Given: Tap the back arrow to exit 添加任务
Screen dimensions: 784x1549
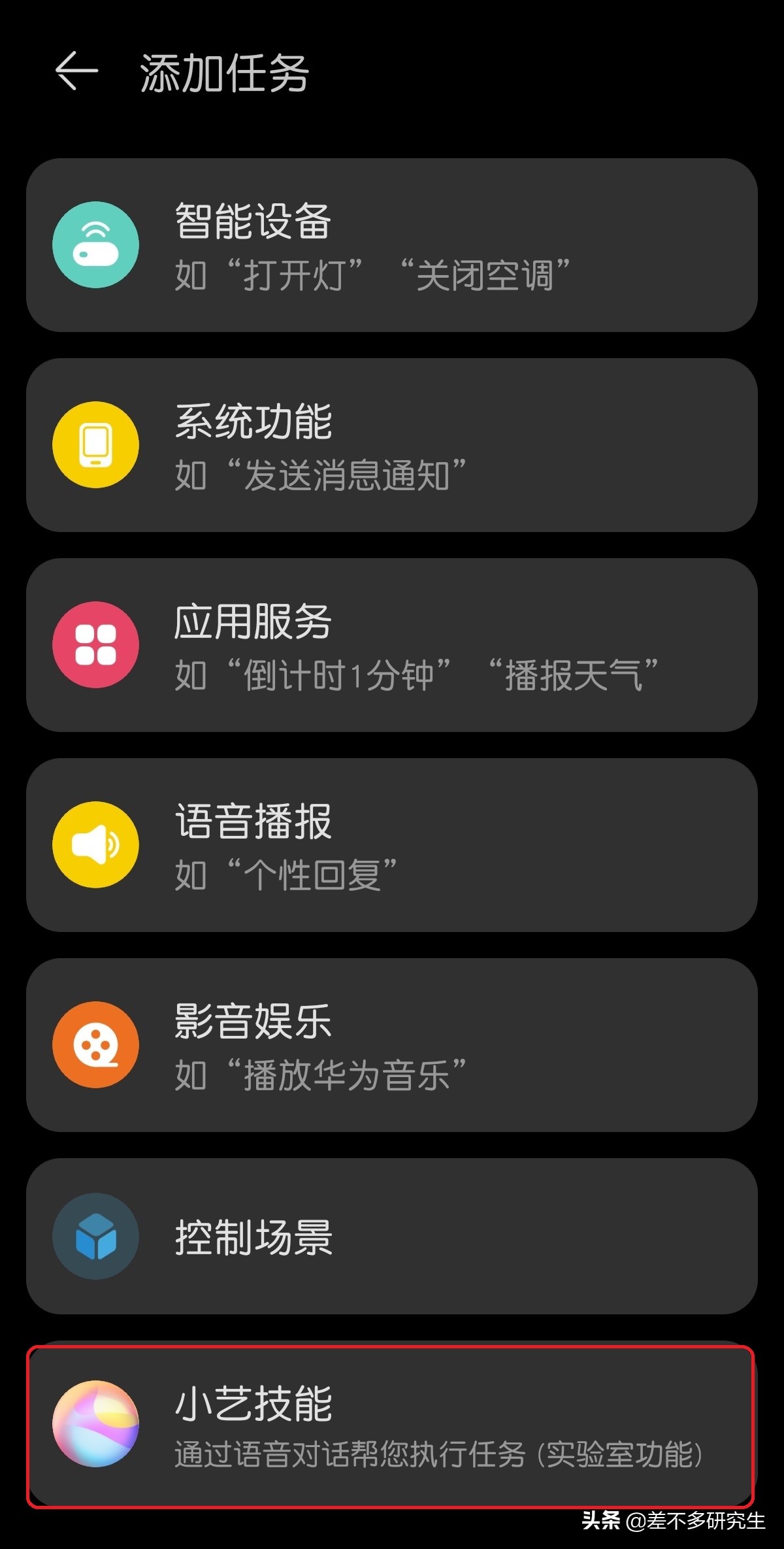Looking at the screenshot, I should tap(75, 72).
